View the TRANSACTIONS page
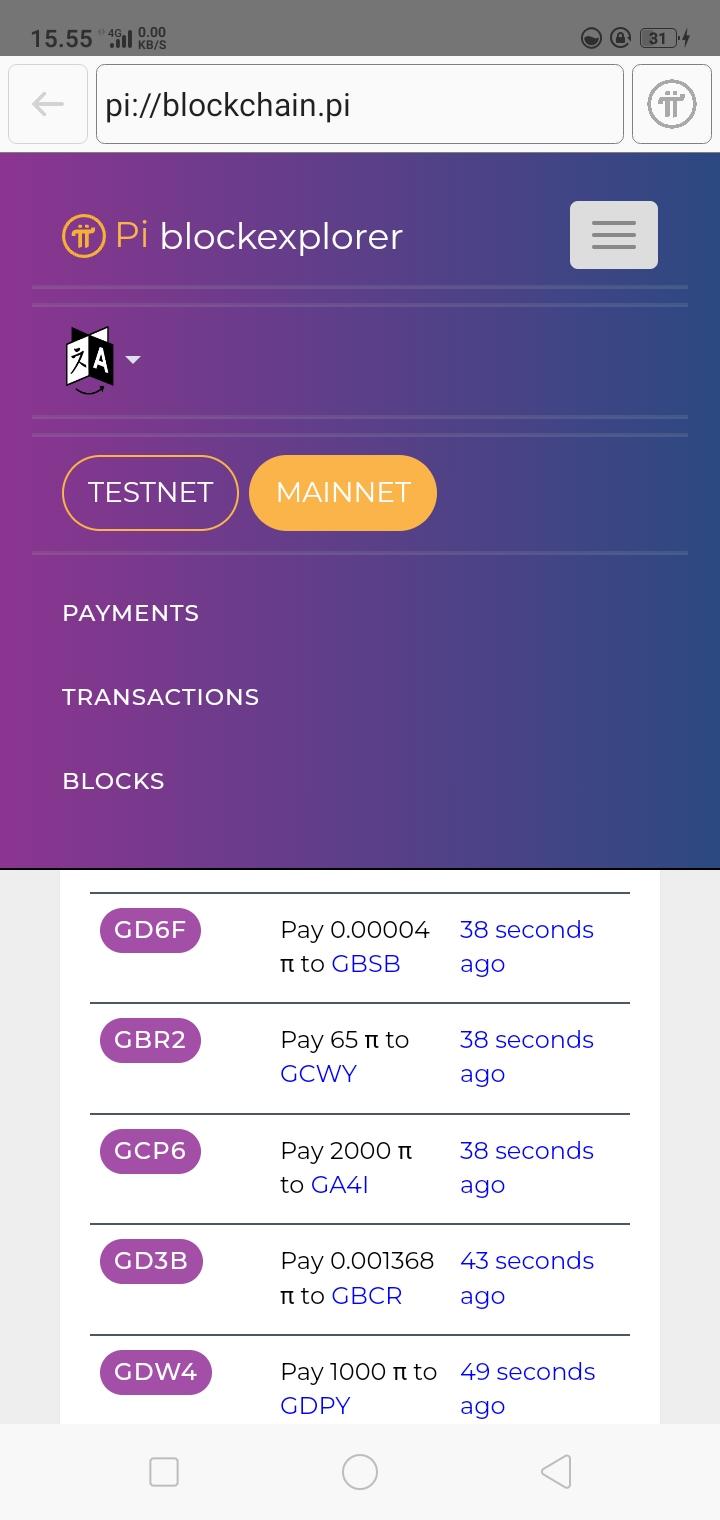Screen dimensions: 720x1520 [160, 697]
